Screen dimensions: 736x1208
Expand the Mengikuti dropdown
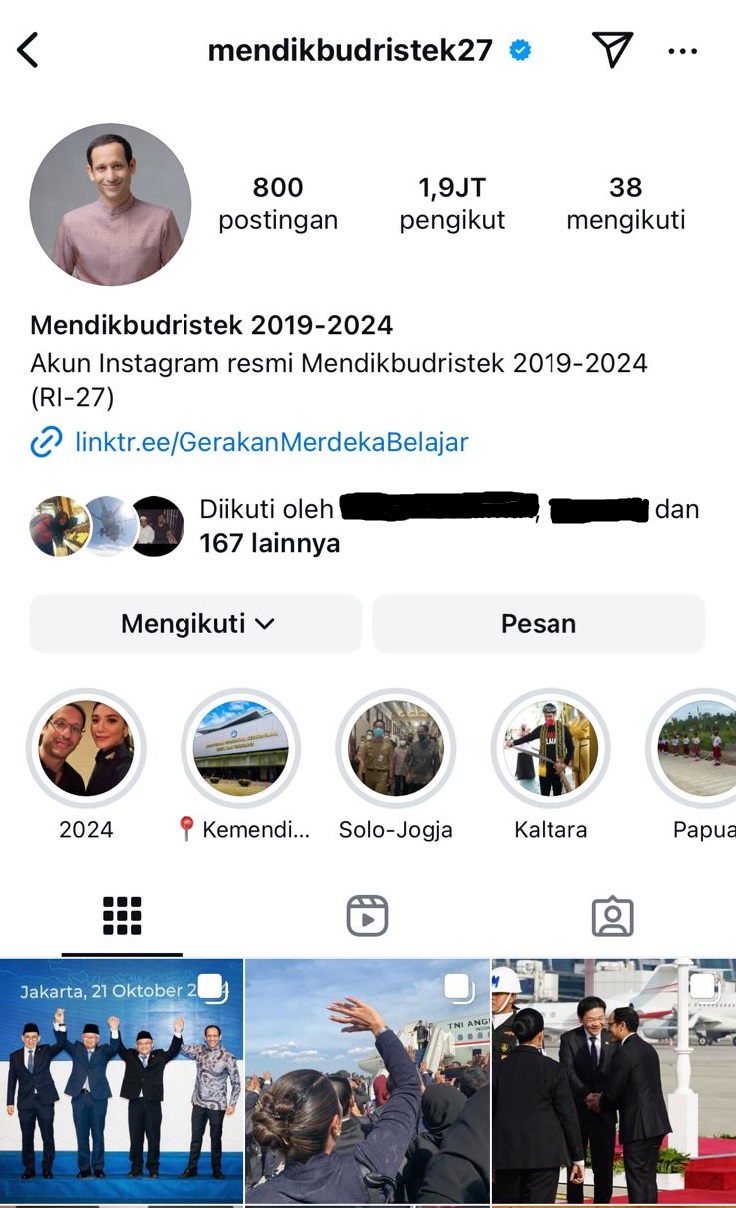point(195,622)
